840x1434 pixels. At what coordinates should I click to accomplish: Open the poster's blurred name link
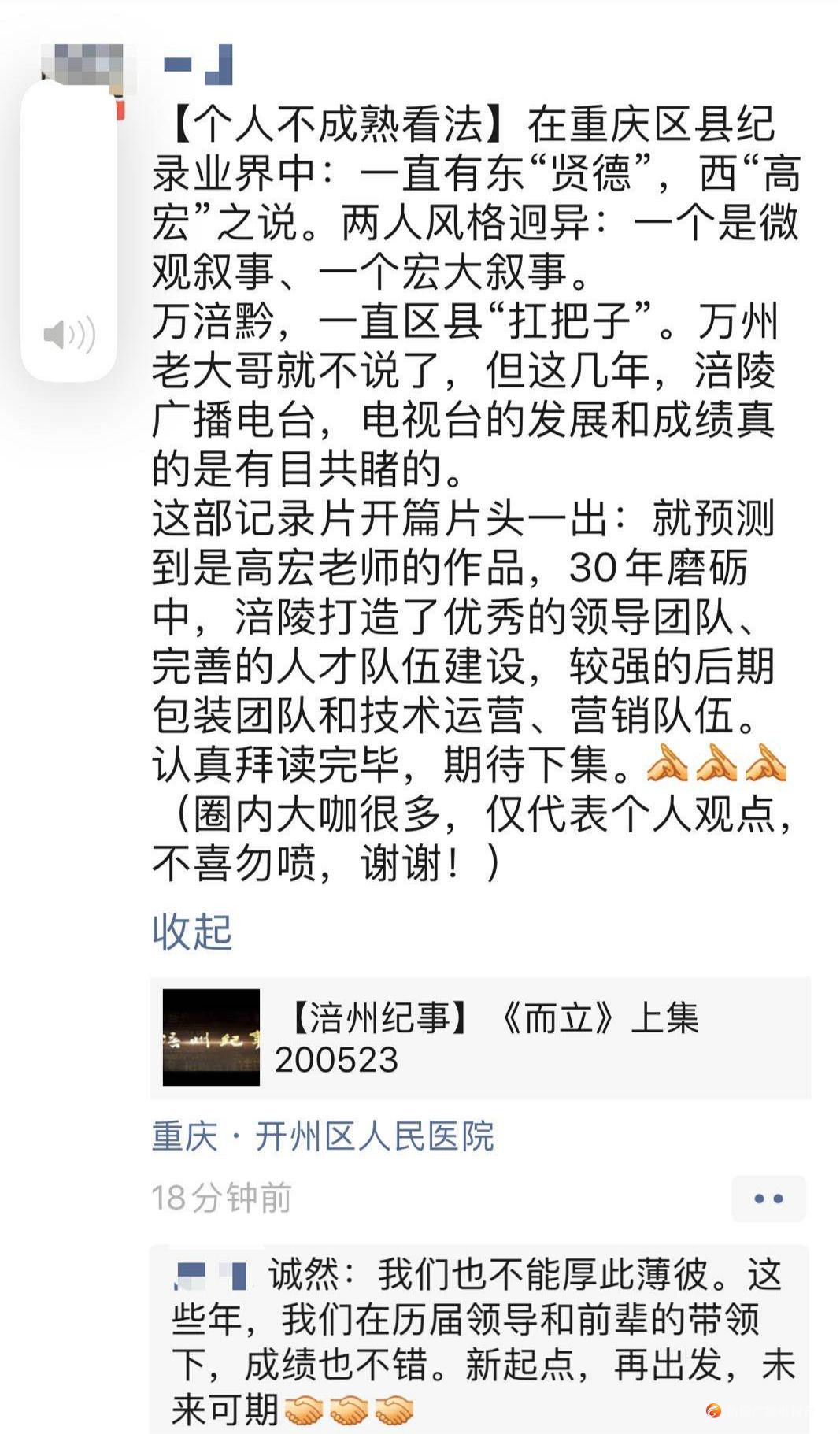point(197,65)
